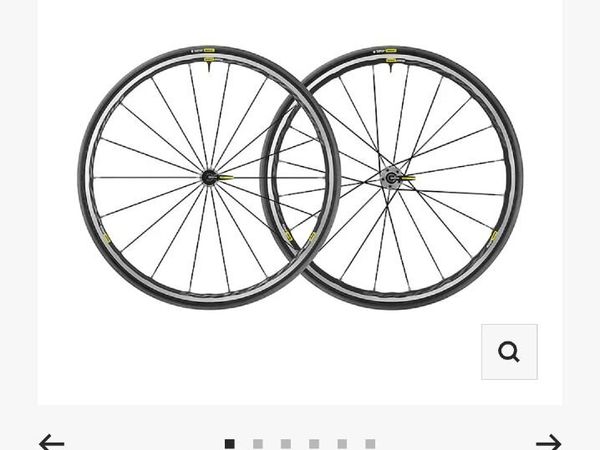Go to the next product image arrow

click(x=548, y=441)
